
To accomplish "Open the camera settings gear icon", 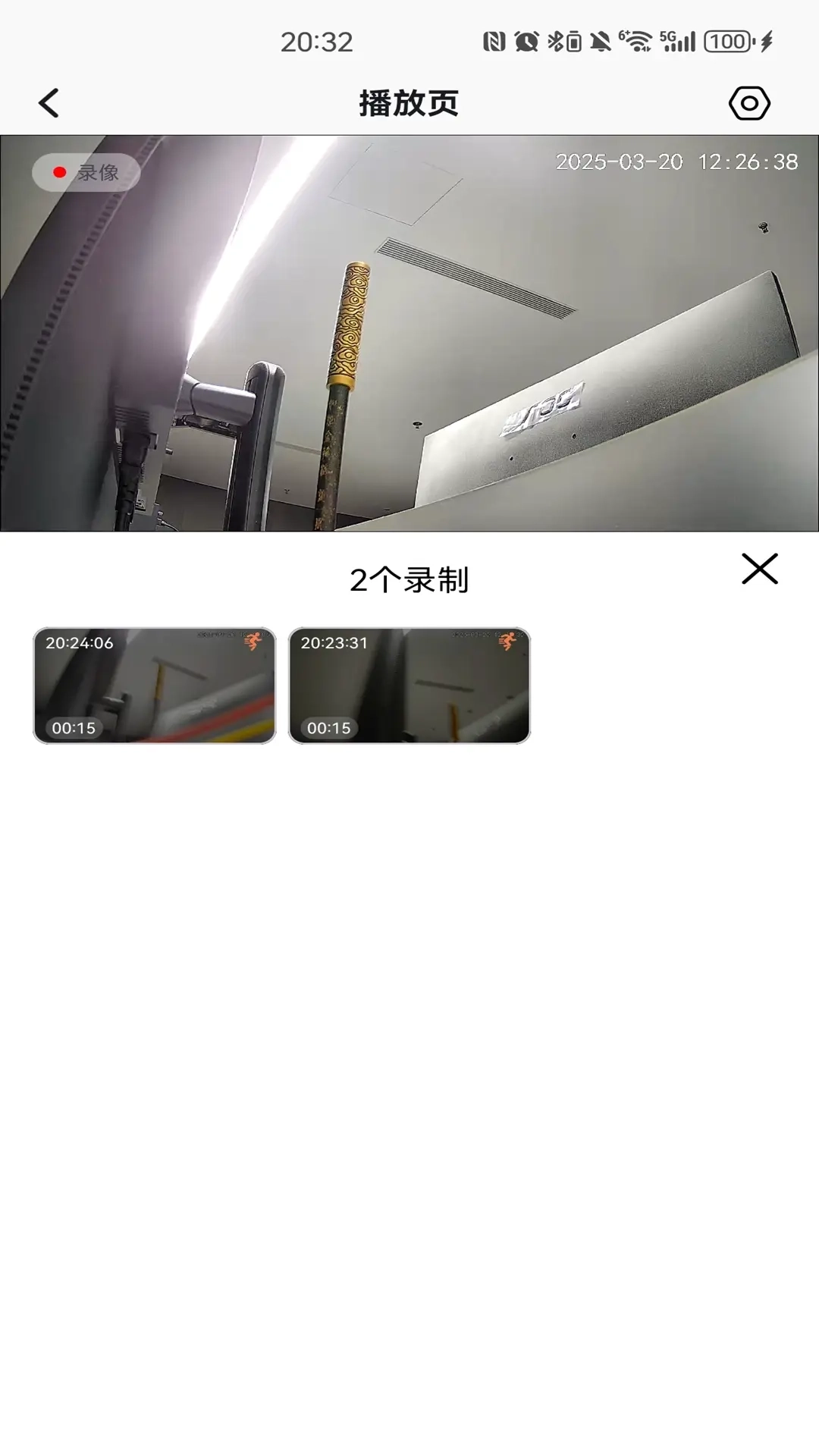I will 748,104.
